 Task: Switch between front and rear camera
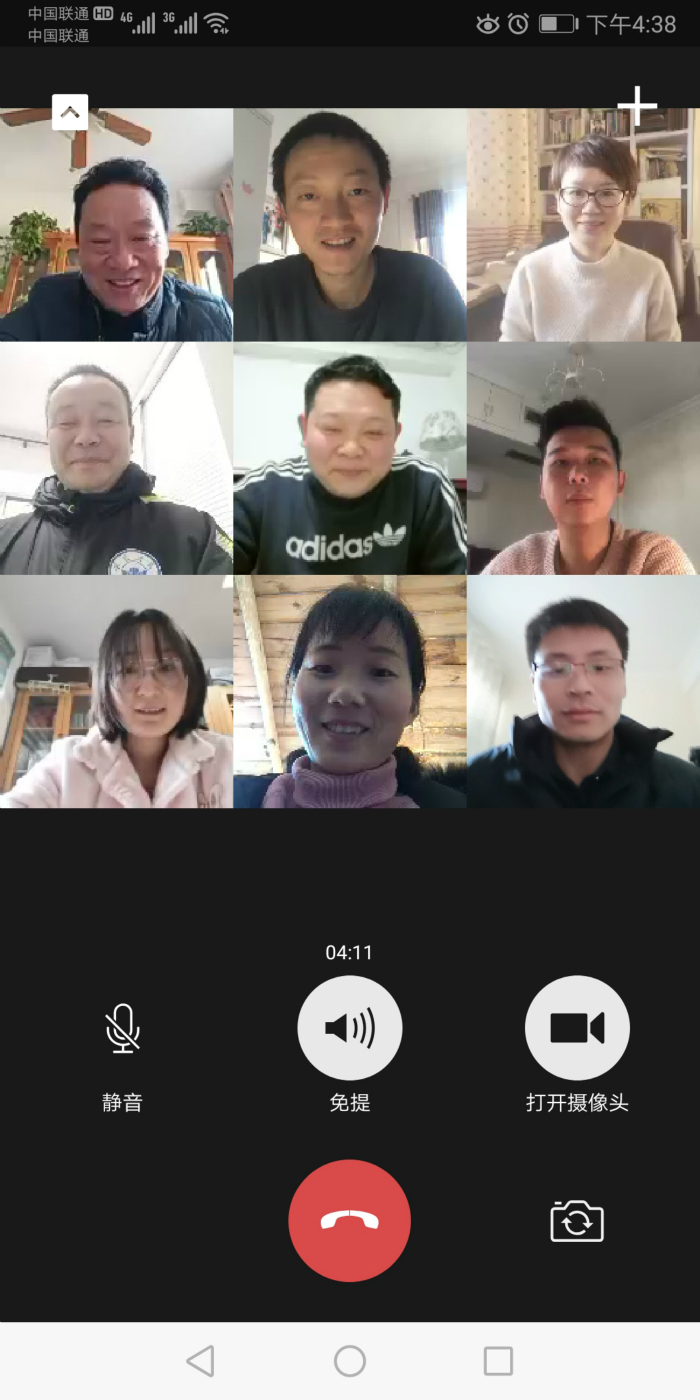[x=577, y=1221]
